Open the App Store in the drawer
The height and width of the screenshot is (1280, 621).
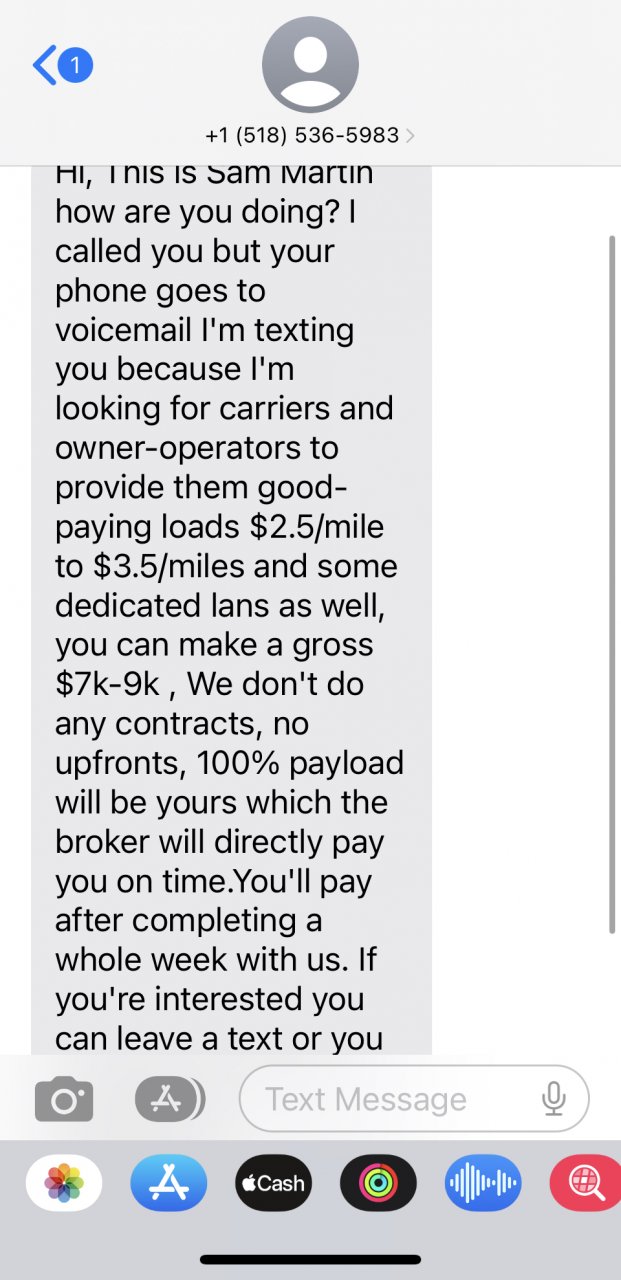168,1183
